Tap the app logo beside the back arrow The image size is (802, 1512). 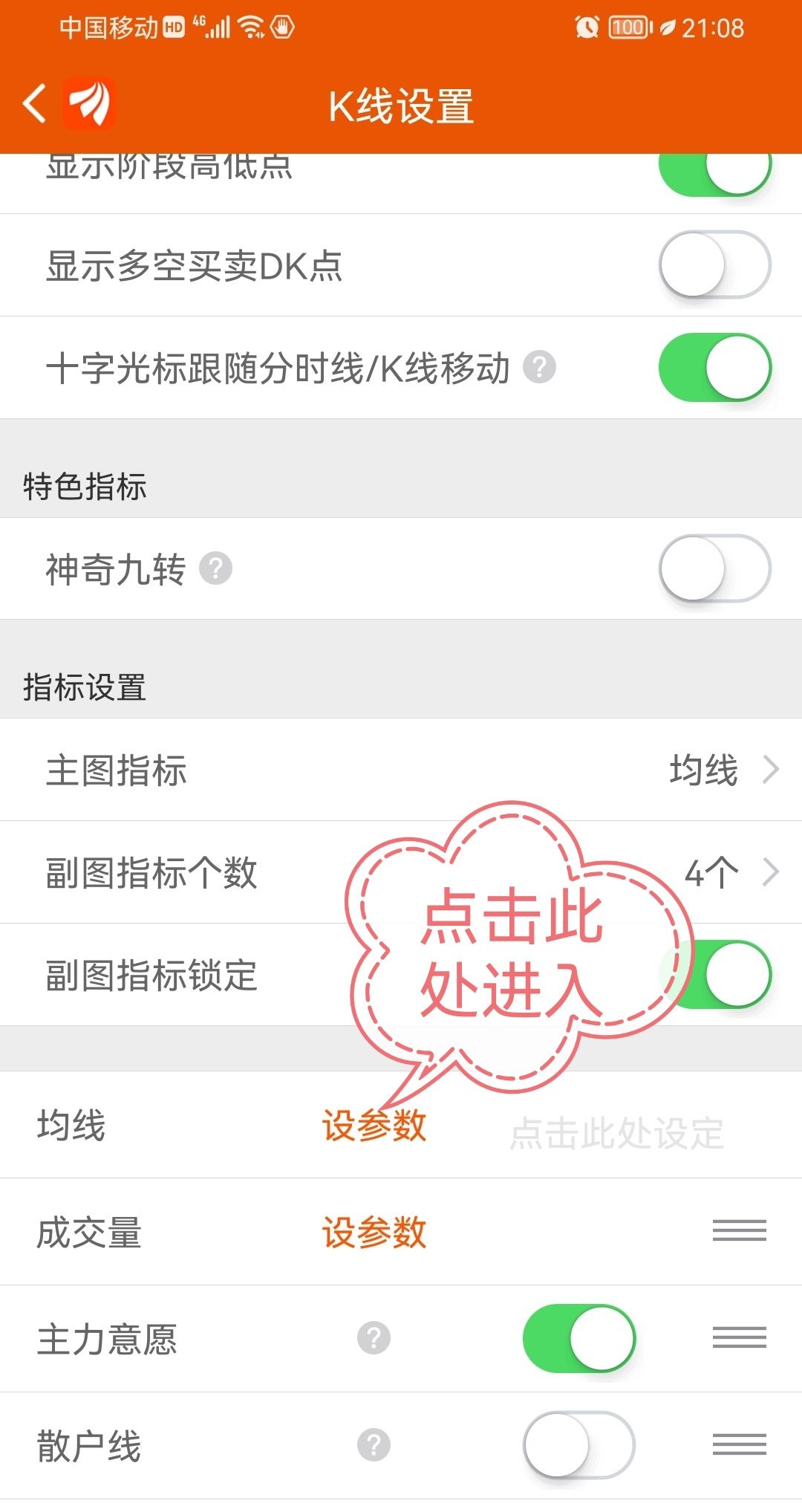(x=89, y=104)
